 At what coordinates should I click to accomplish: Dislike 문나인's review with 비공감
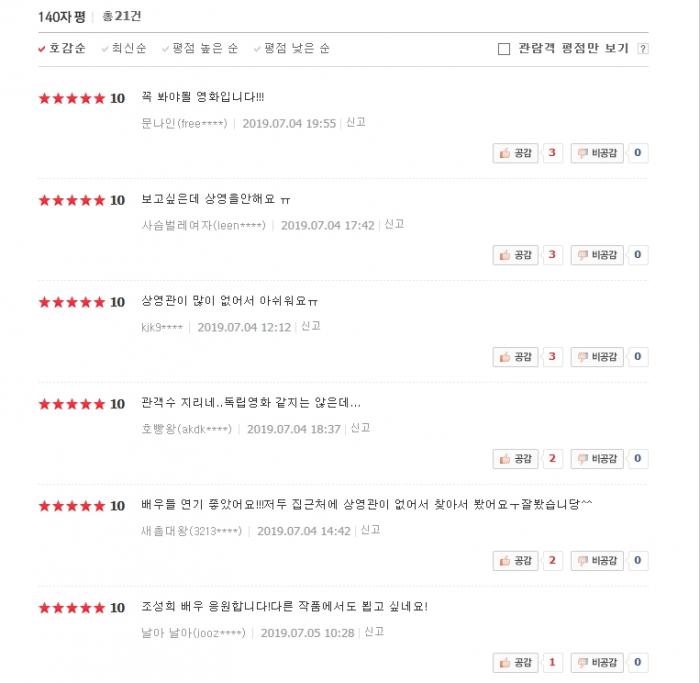tap(596, 153)
